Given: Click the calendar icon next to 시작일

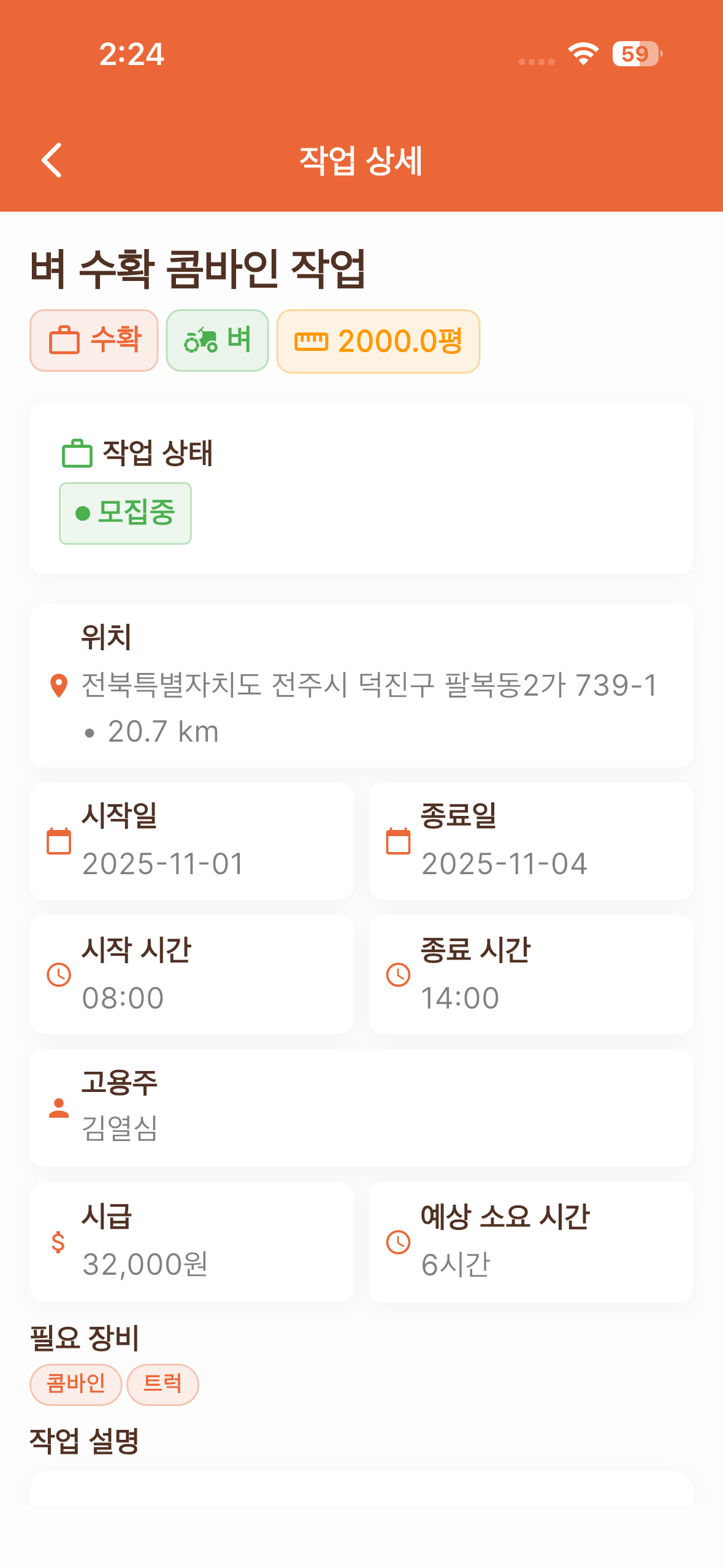Looking at the screenshot, I should pyautogui.click(x=58, y=842).
